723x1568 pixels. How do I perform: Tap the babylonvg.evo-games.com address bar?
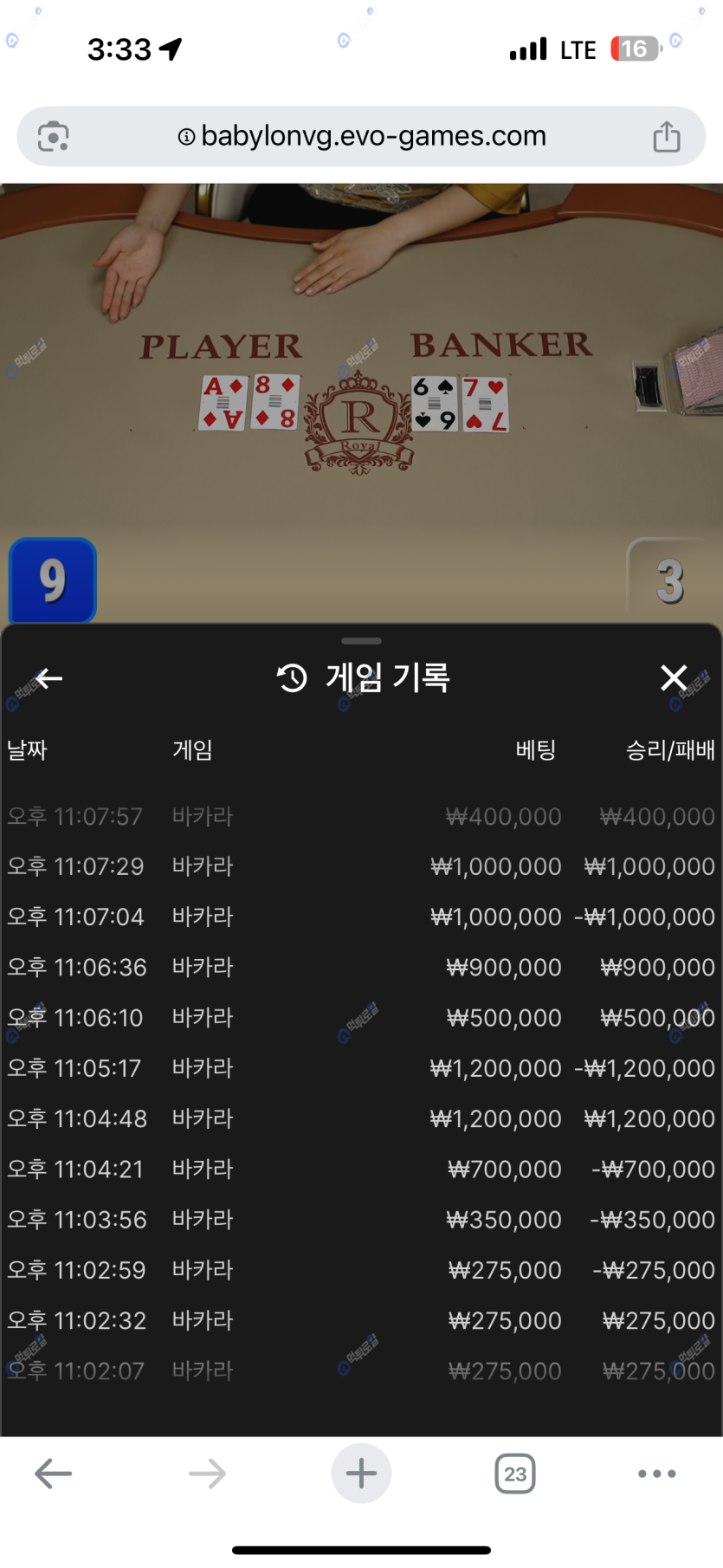click(x=362, y=137)
